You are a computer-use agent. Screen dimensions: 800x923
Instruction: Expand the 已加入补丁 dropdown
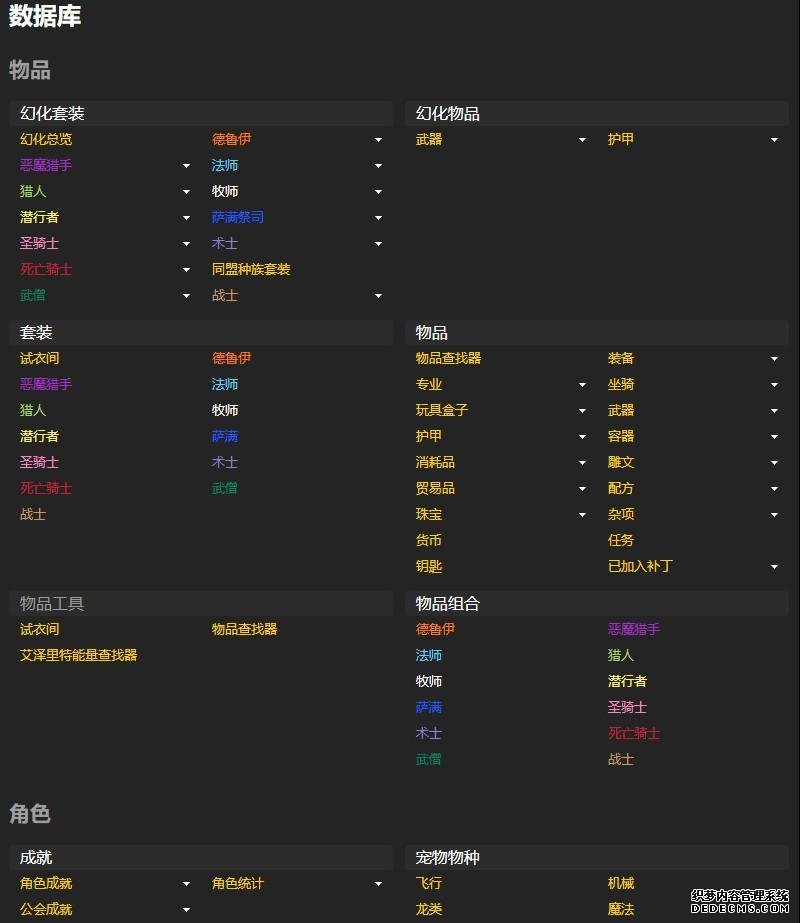[774, 567]
